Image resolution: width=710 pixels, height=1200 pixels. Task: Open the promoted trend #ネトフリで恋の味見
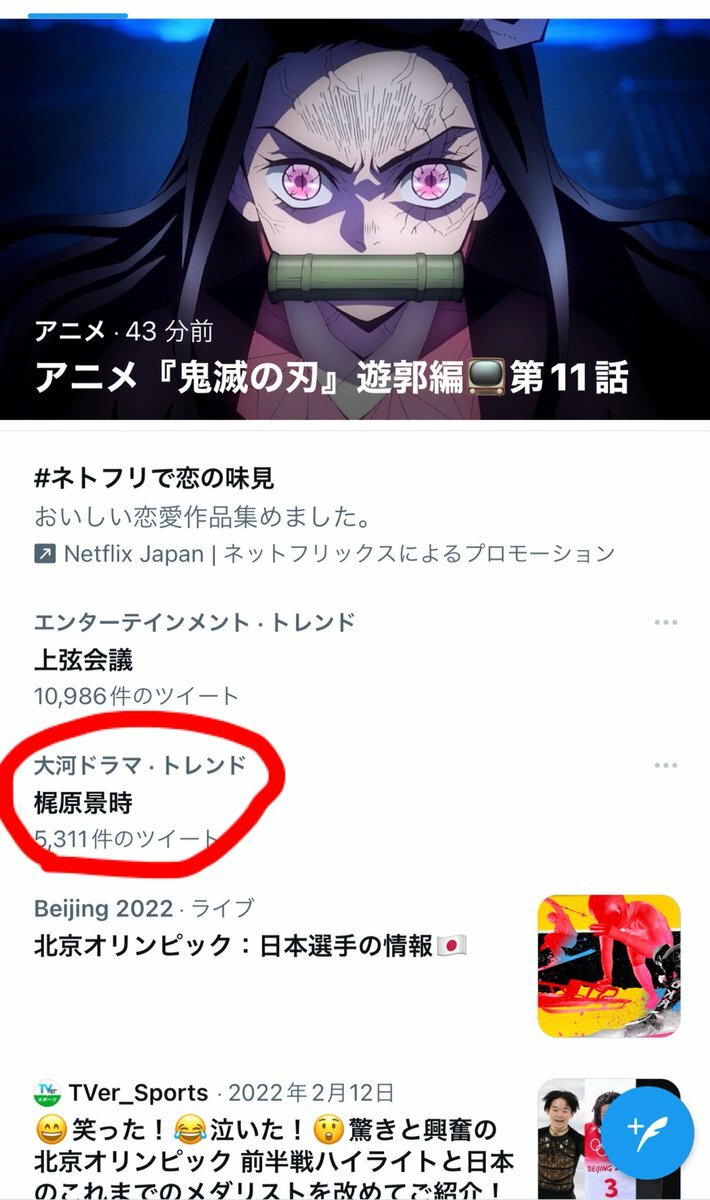(x=153, y=479)
